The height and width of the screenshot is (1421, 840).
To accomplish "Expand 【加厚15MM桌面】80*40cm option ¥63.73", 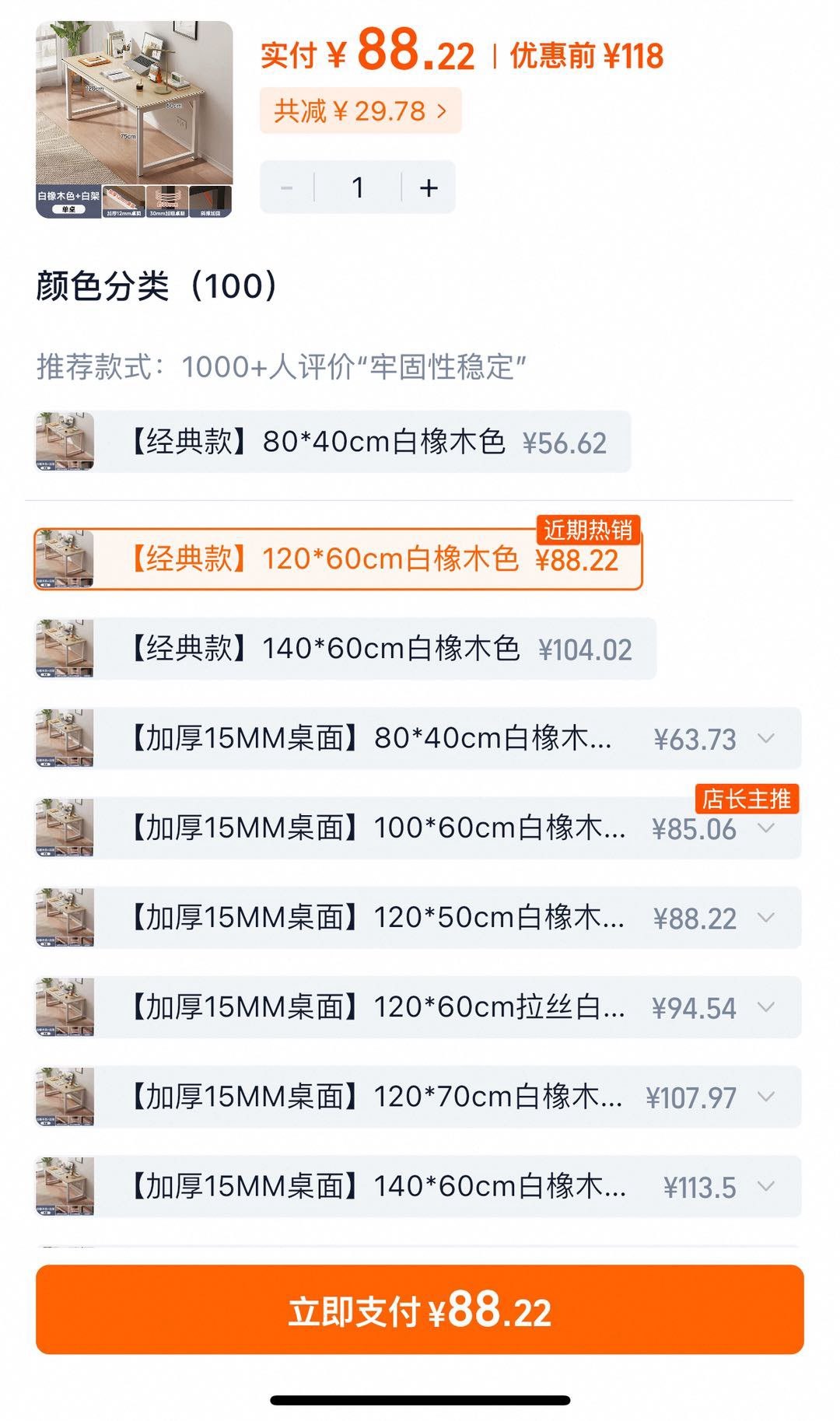I will [766, 739].
